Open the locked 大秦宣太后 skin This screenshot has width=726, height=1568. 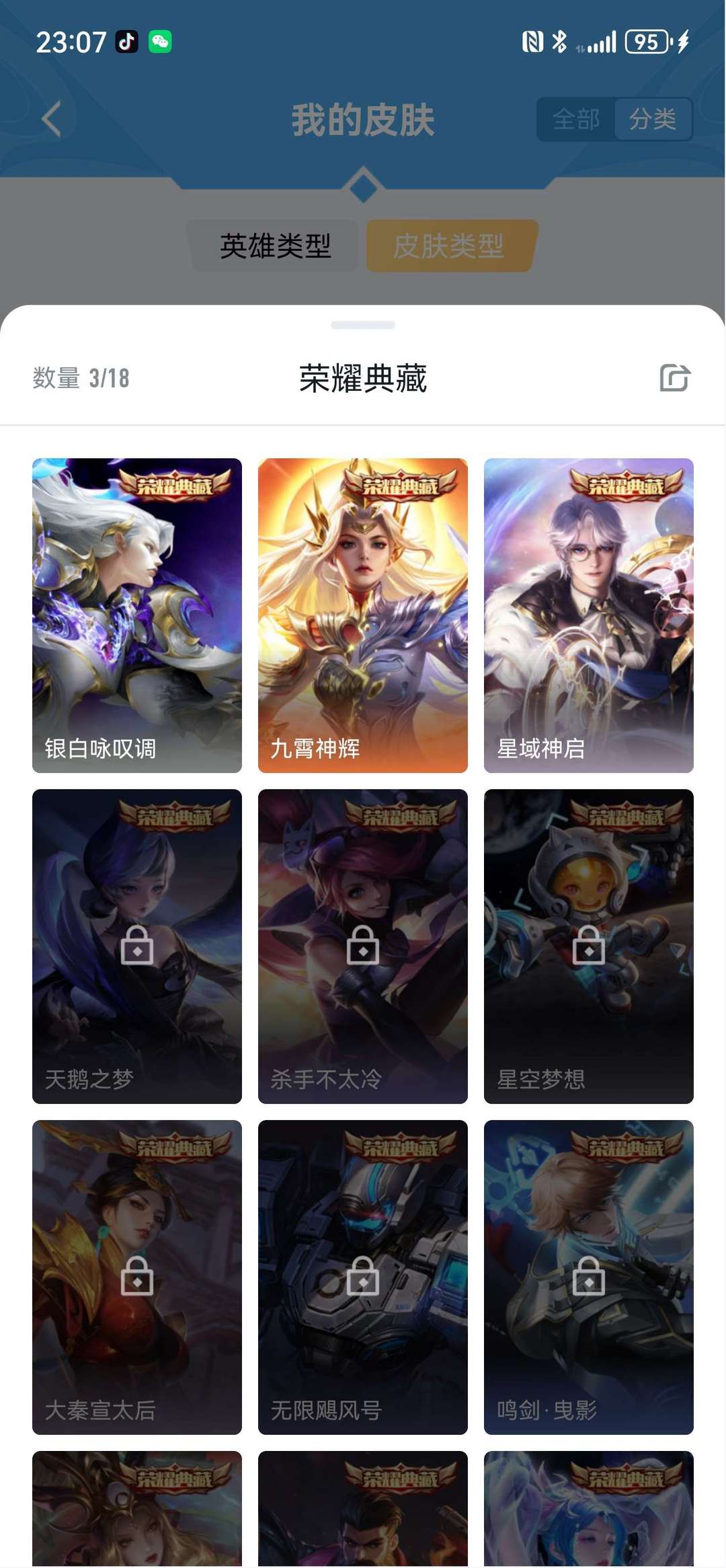(x=137, y=1277)
